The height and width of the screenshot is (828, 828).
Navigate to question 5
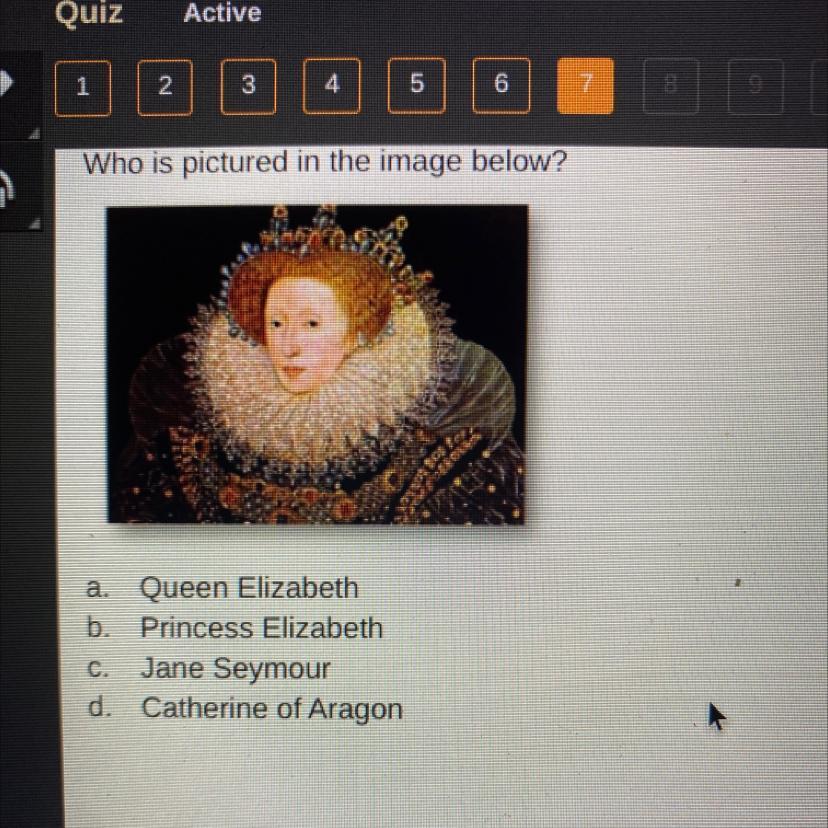[x=417, y=87]
